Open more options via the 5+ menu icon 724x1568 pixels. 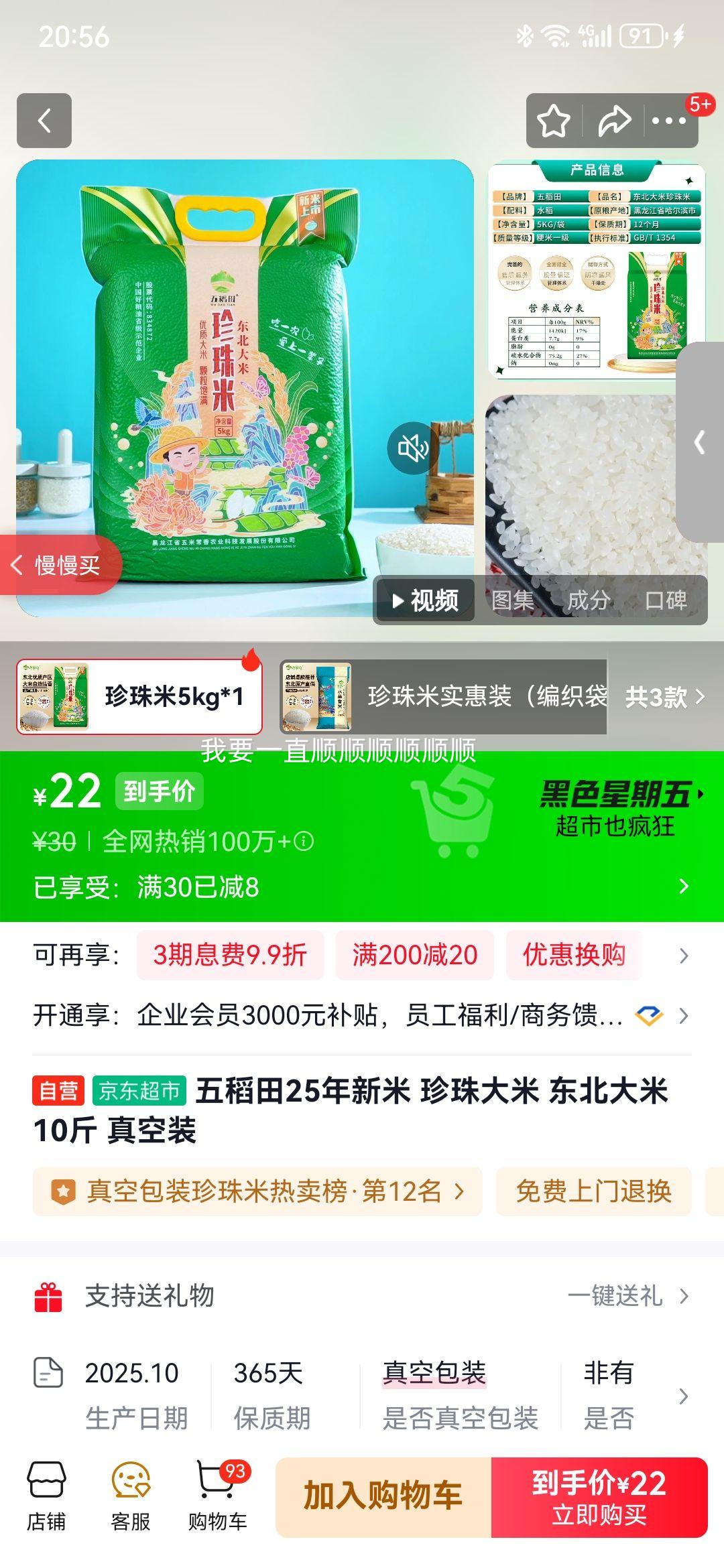(x=670, y=121)
